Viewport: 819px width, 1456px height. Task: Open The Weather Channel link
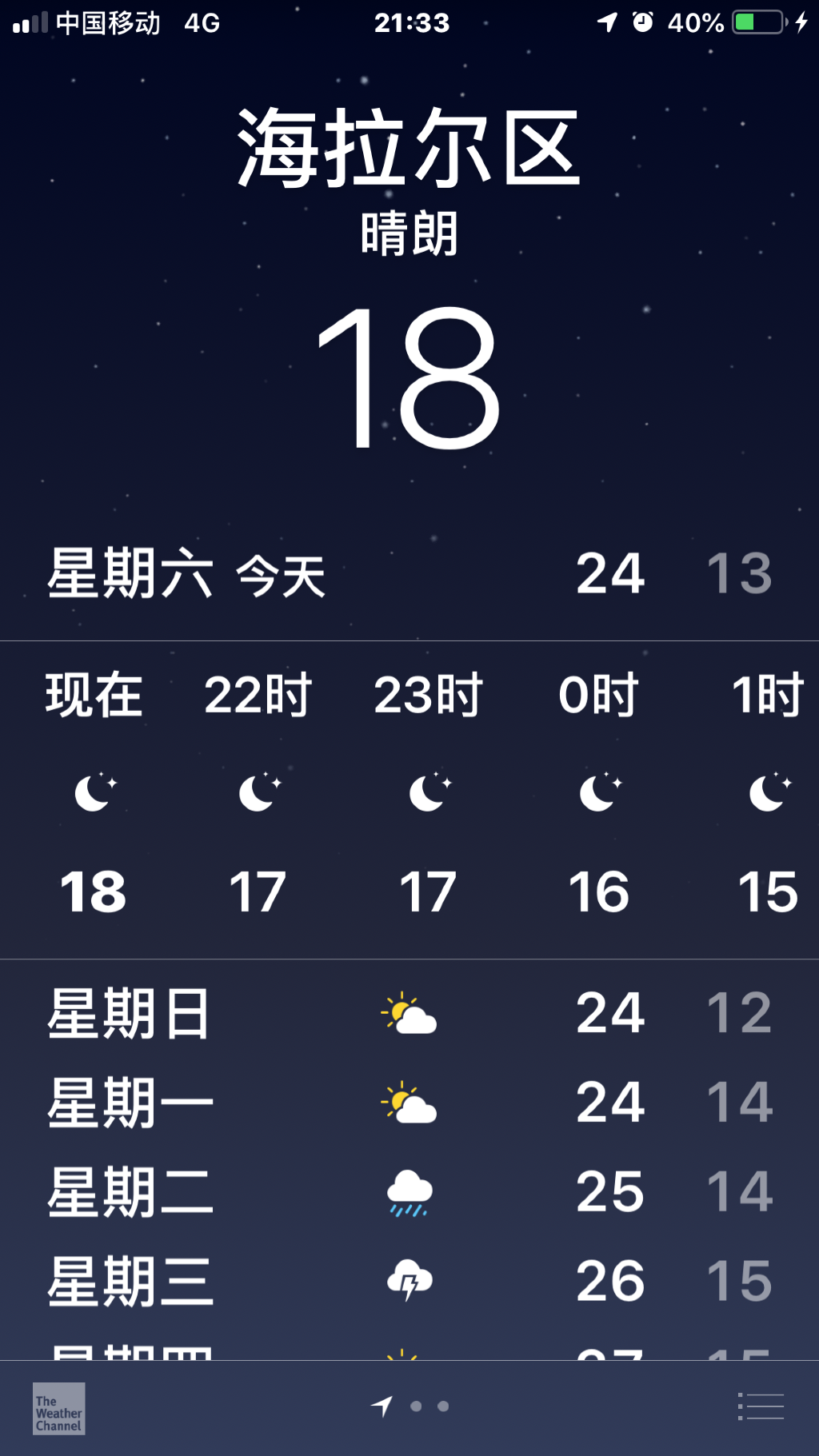click(x=59, y=1409)
